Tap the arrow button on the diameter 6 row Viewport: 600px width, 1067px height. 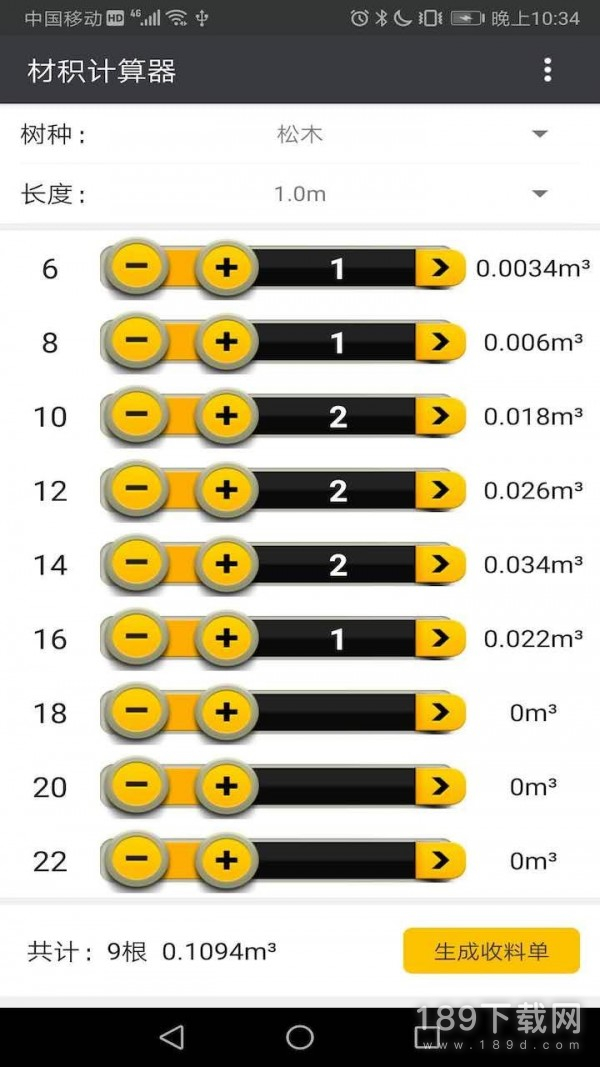(440, 268)
